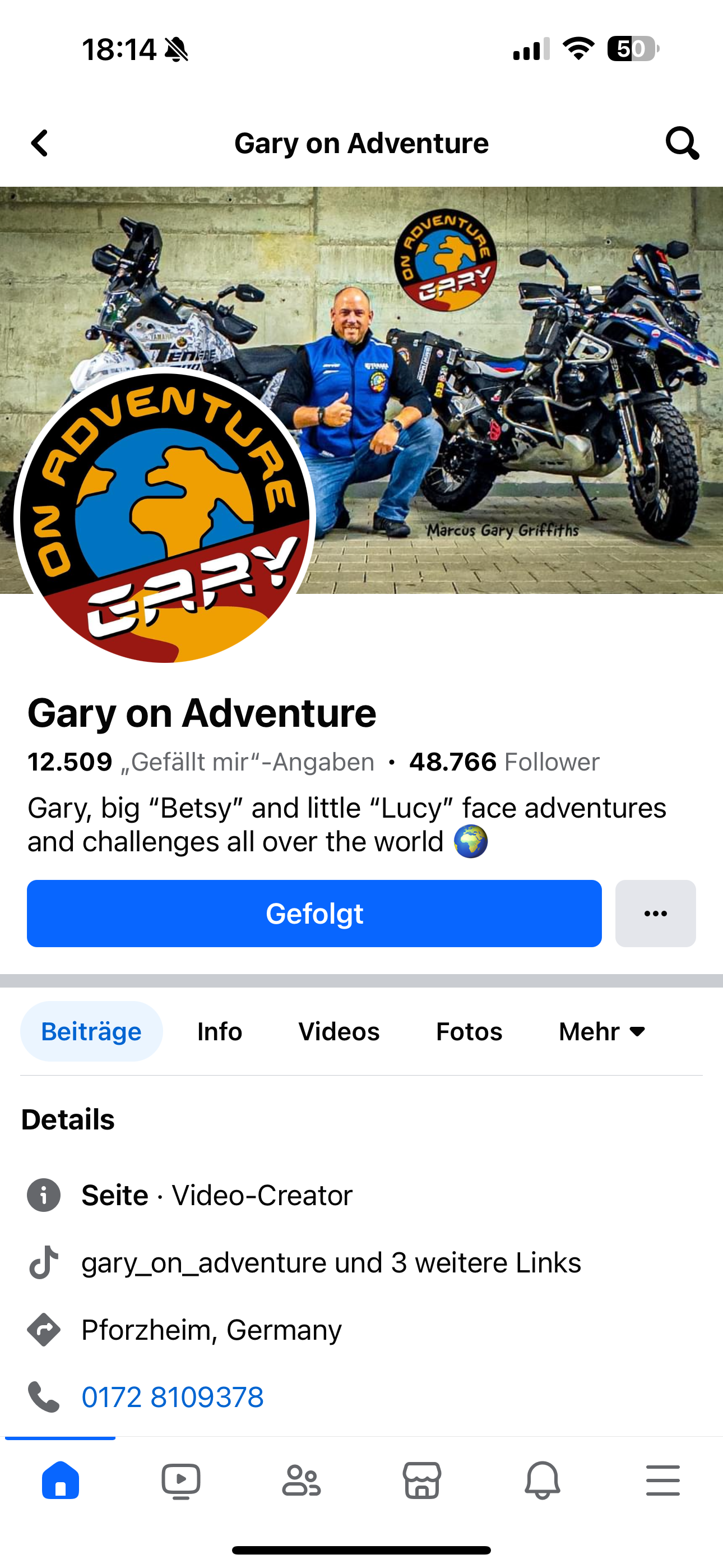Open the video tab in bottom navigation
Image resolution: width=723 pixels, height=1568 pixels.
tap(180, 1481)
